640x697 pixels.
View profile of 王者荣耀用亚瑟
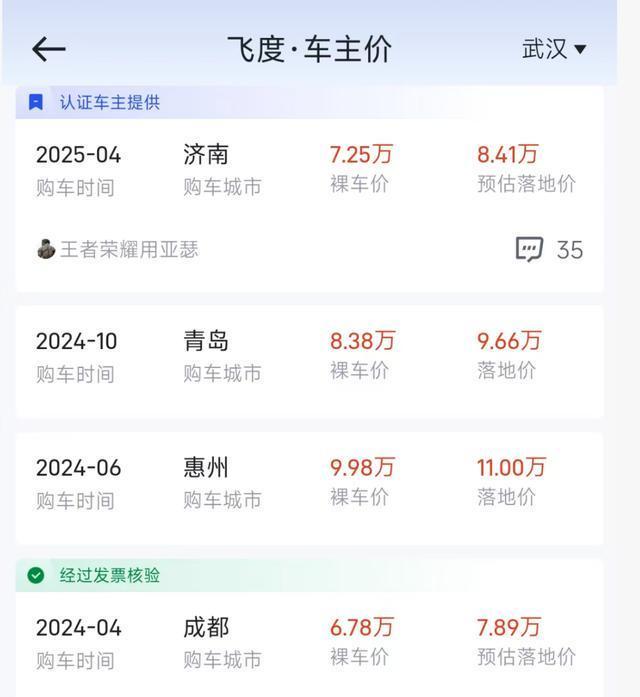click(x=118, y=250)
